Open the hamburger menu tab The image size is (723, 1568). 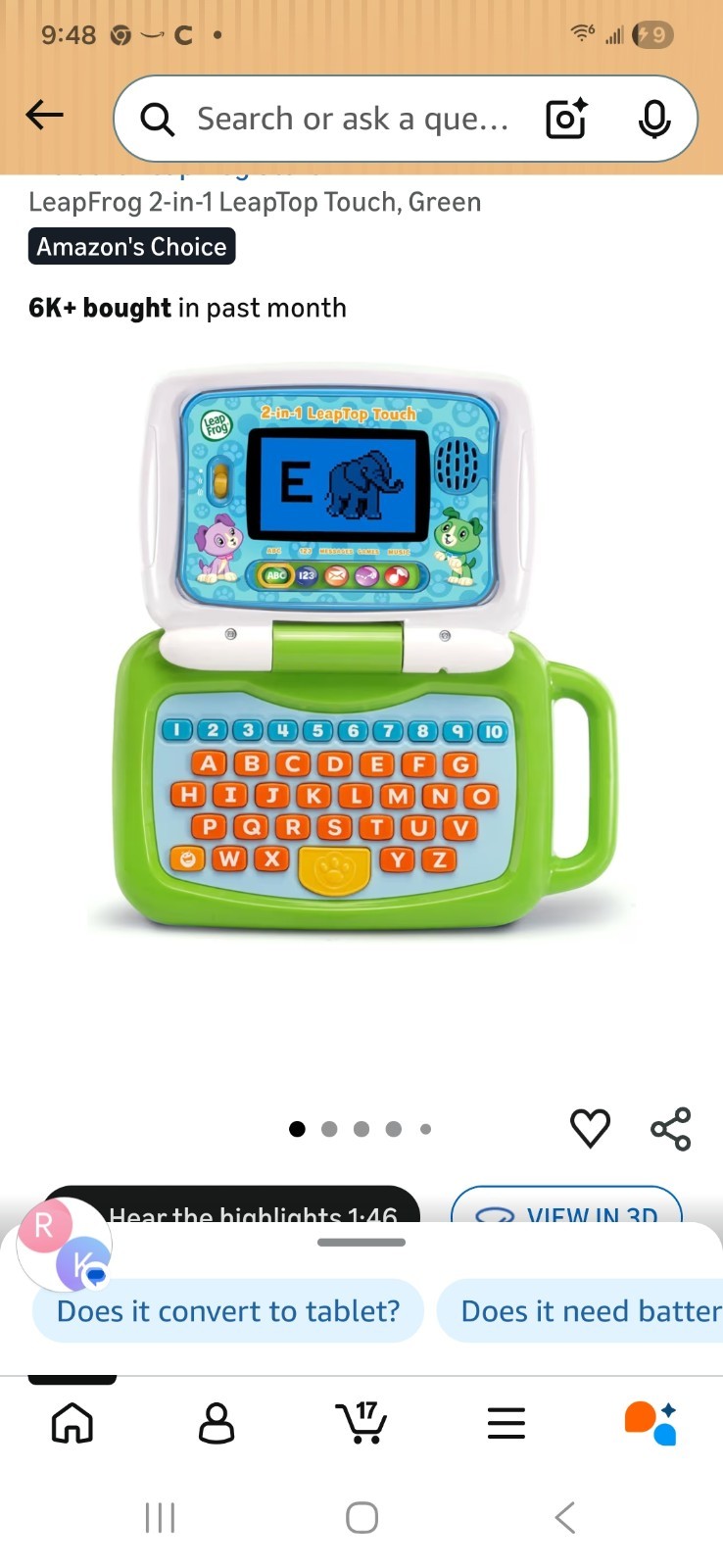coord(506,1422)
